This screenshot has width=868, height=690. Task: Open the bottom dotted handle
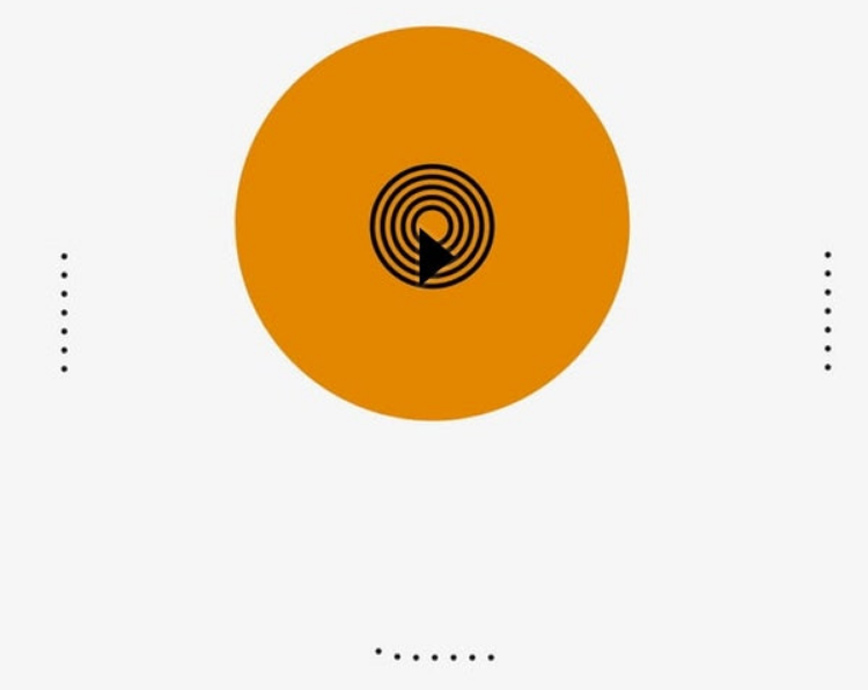(435, 656)
